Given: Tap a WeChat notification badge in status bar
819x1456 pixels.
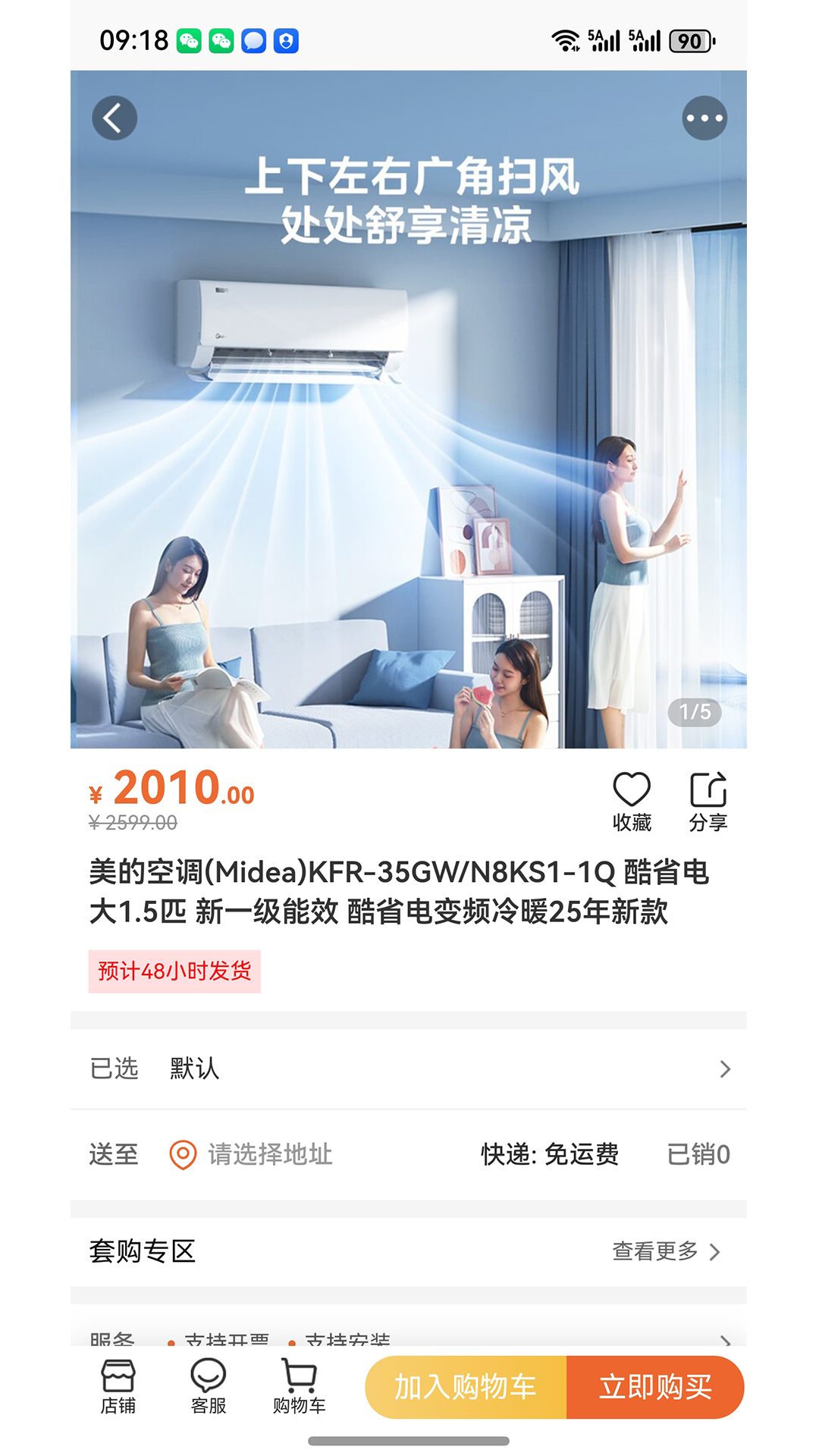Looking at the screenshot, I should 188,42.
